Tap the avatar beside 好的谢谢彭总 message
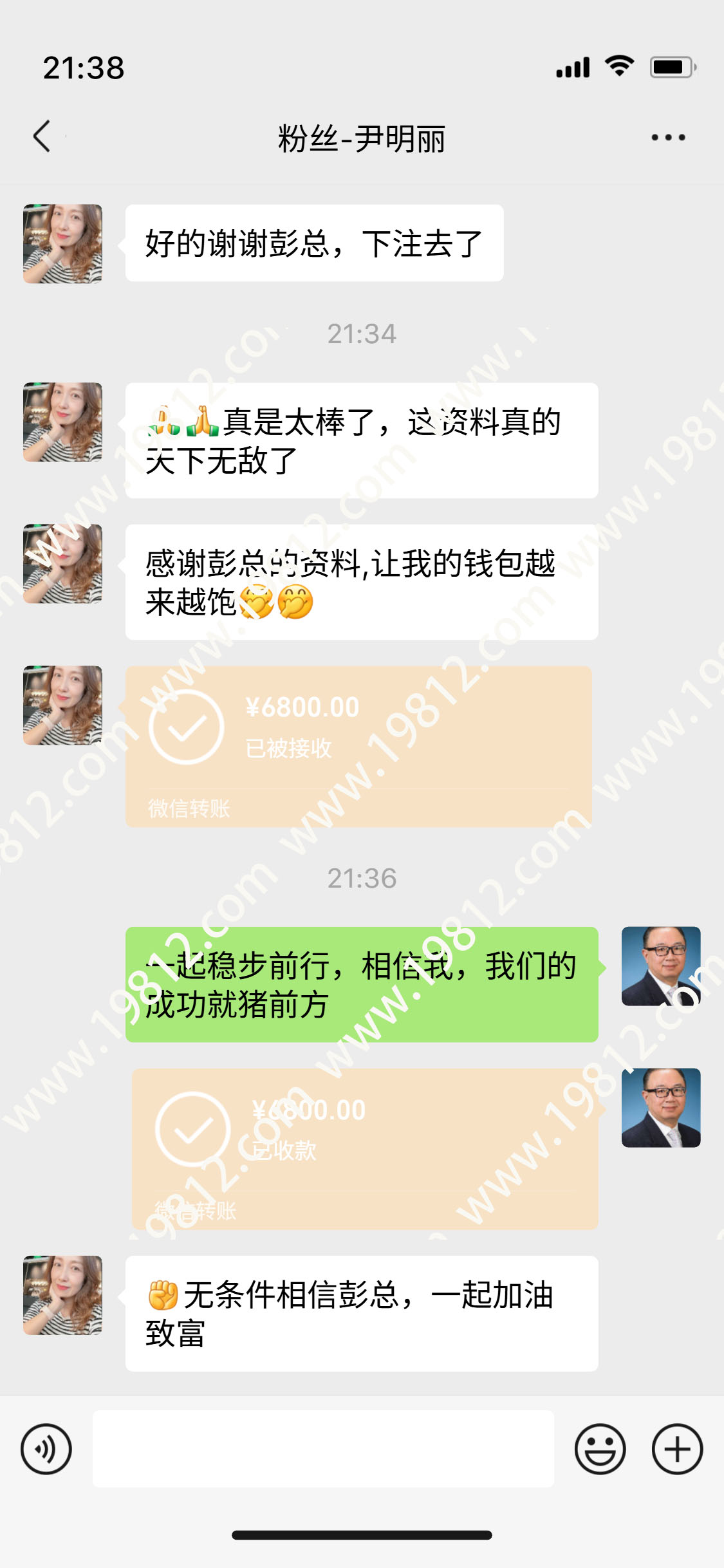 pos(62,244)
